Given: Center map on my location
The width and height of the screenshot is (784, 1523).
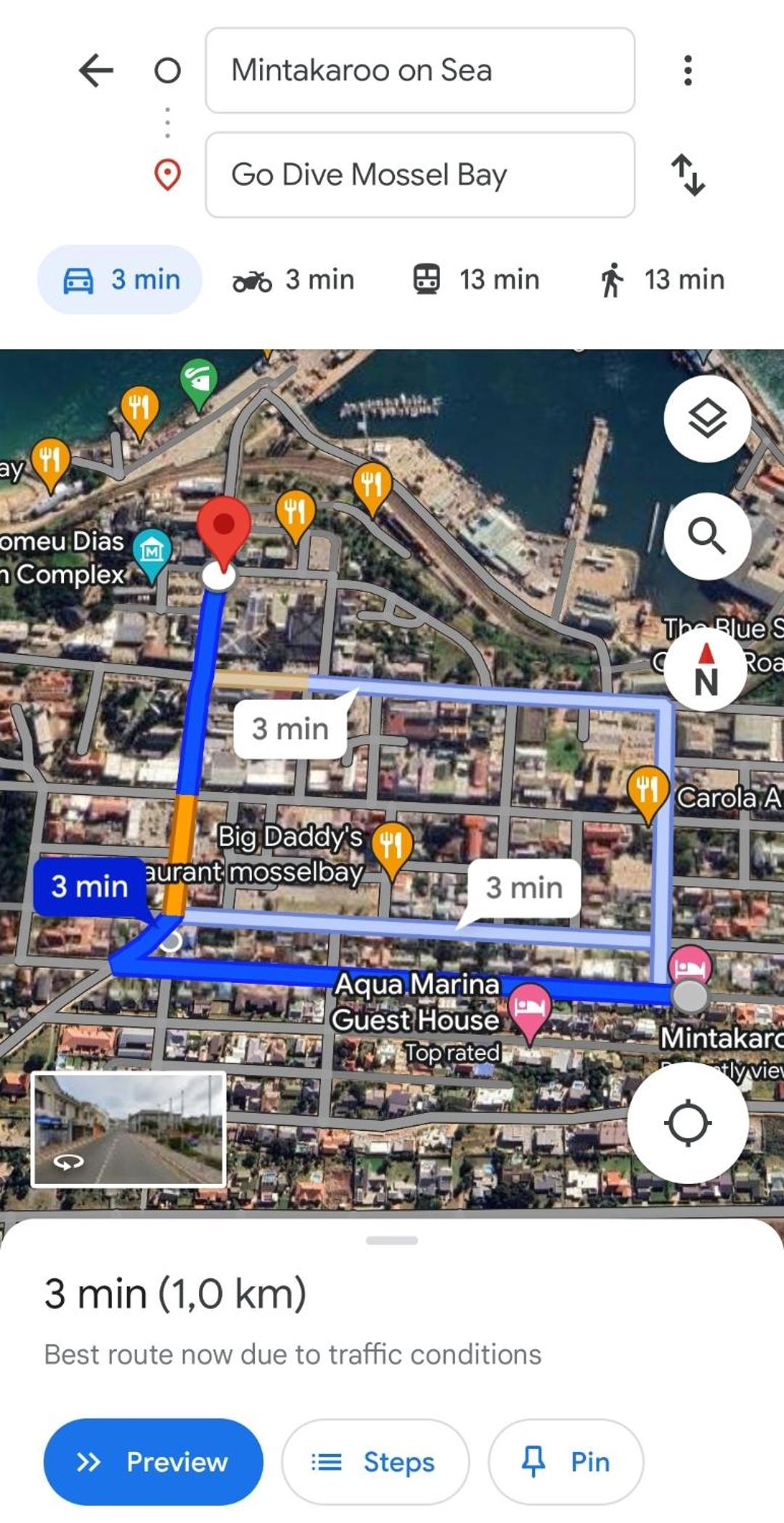Looking at the screenshot, I should [687, 1123].
